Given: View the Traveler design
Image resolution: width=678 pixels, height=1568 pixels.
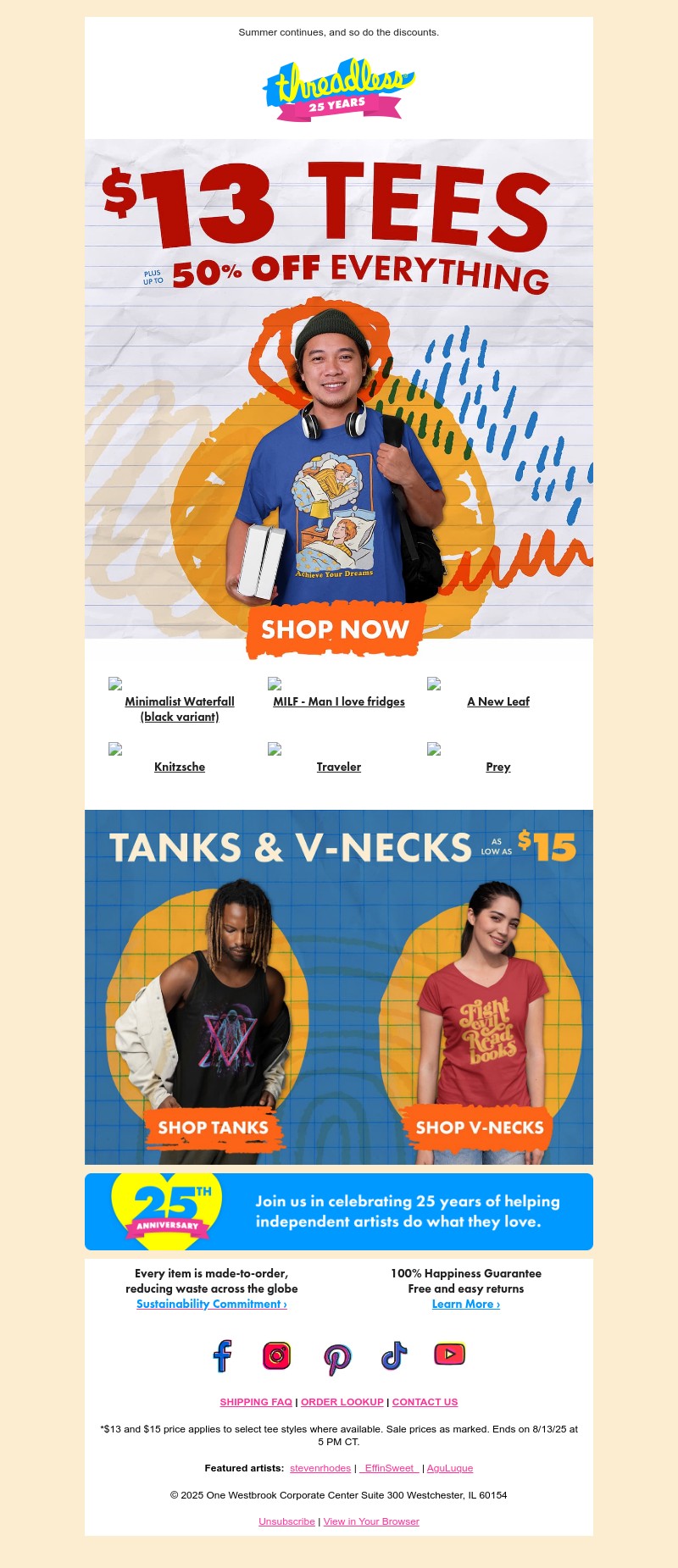Looking at the screenshot, I should pos(339,767).
